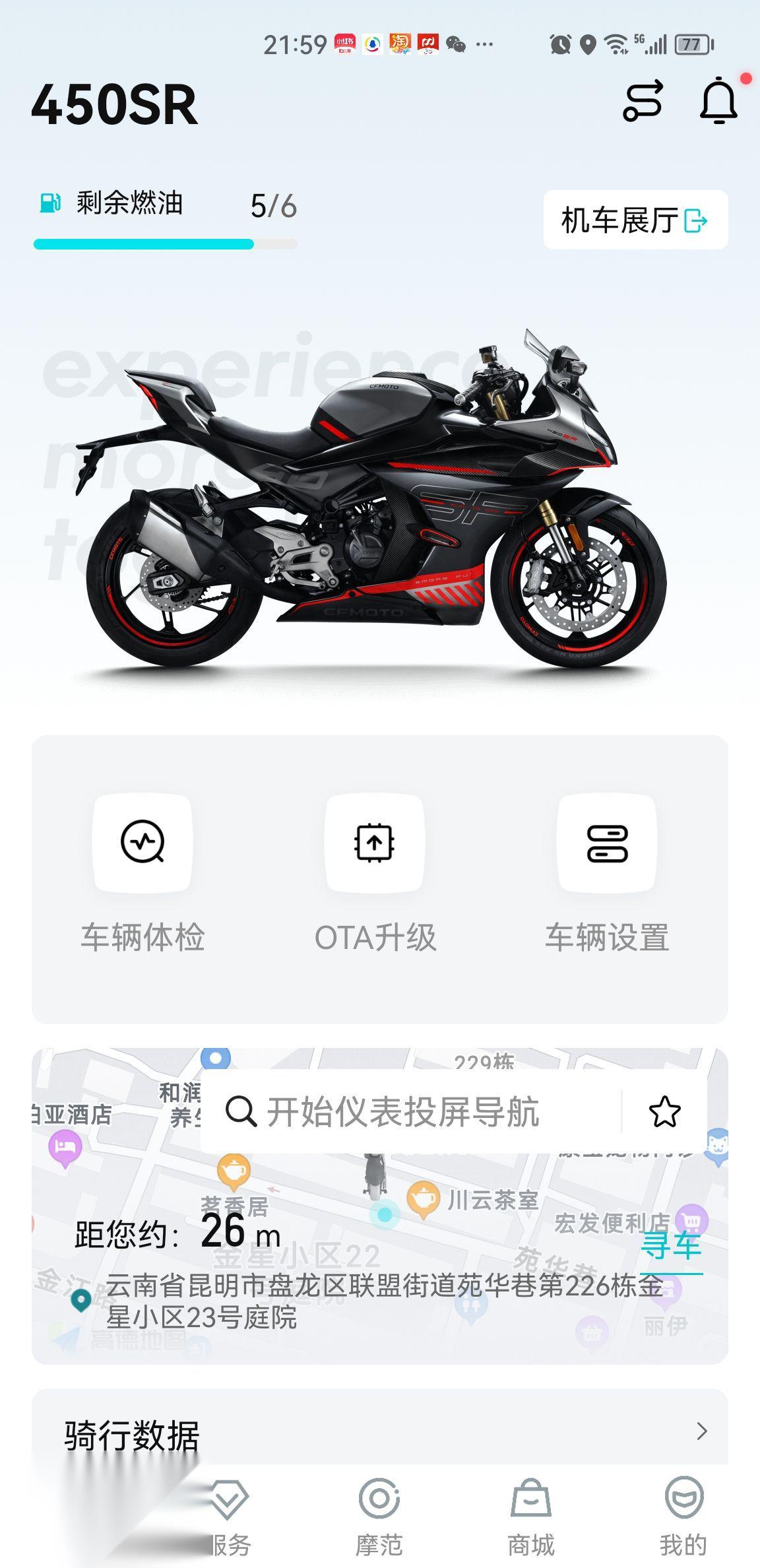The height and width of the screenshot is (1568, 760).
Task: Tap the route switch icon
Action: [643, 101]
